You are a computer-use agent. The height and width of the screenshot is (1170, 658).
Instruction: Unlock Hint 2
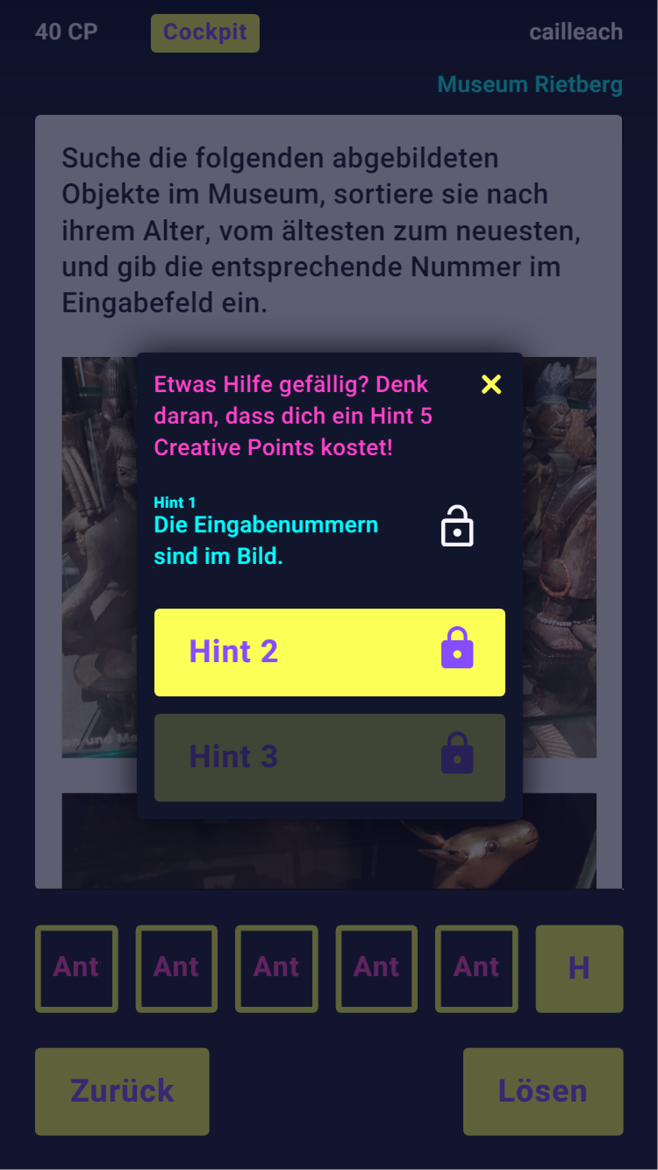[x=330, y=652]
